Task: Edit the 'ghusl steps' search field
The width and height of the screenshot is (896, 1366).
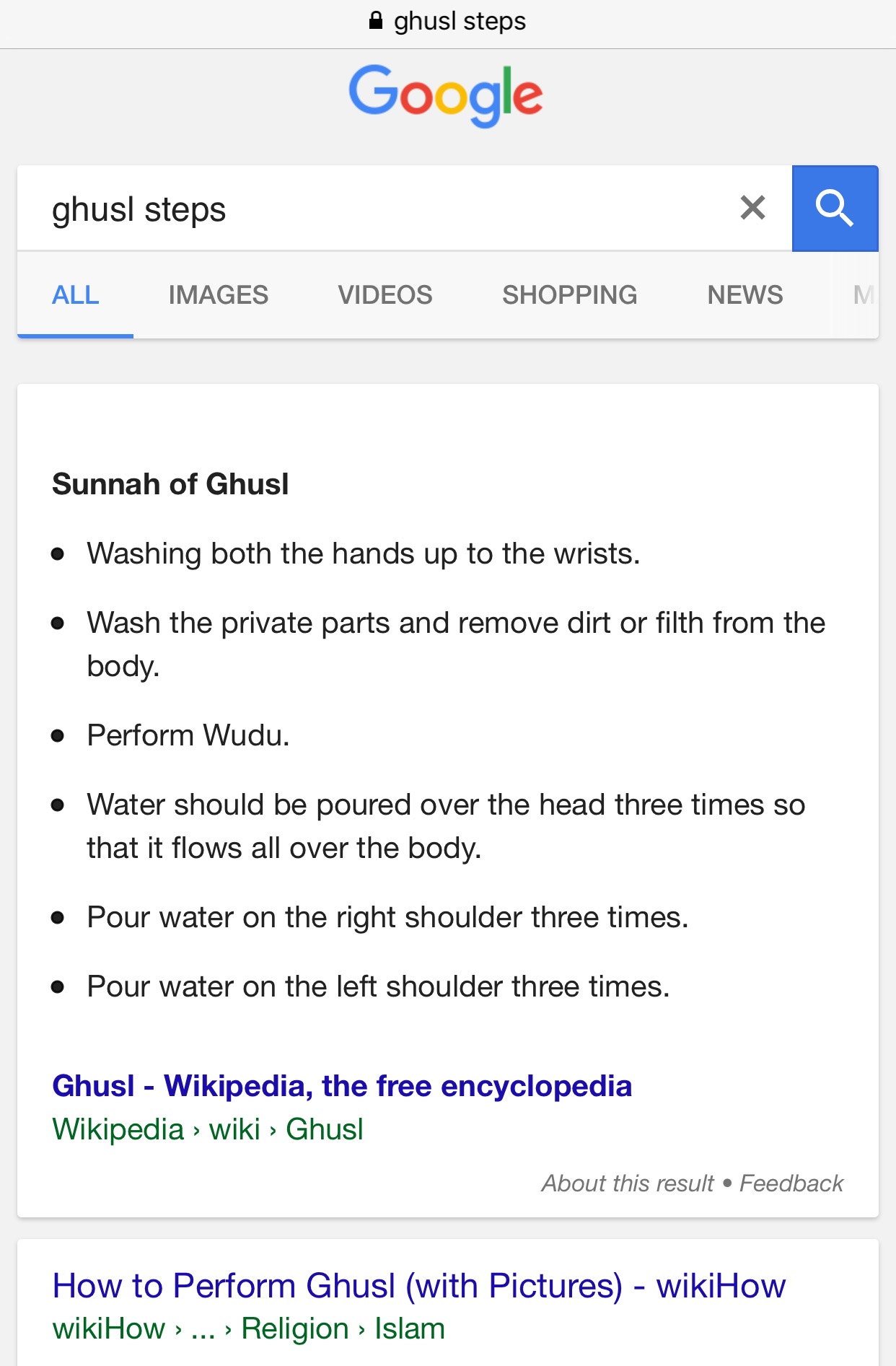Action: coord(361,209)
